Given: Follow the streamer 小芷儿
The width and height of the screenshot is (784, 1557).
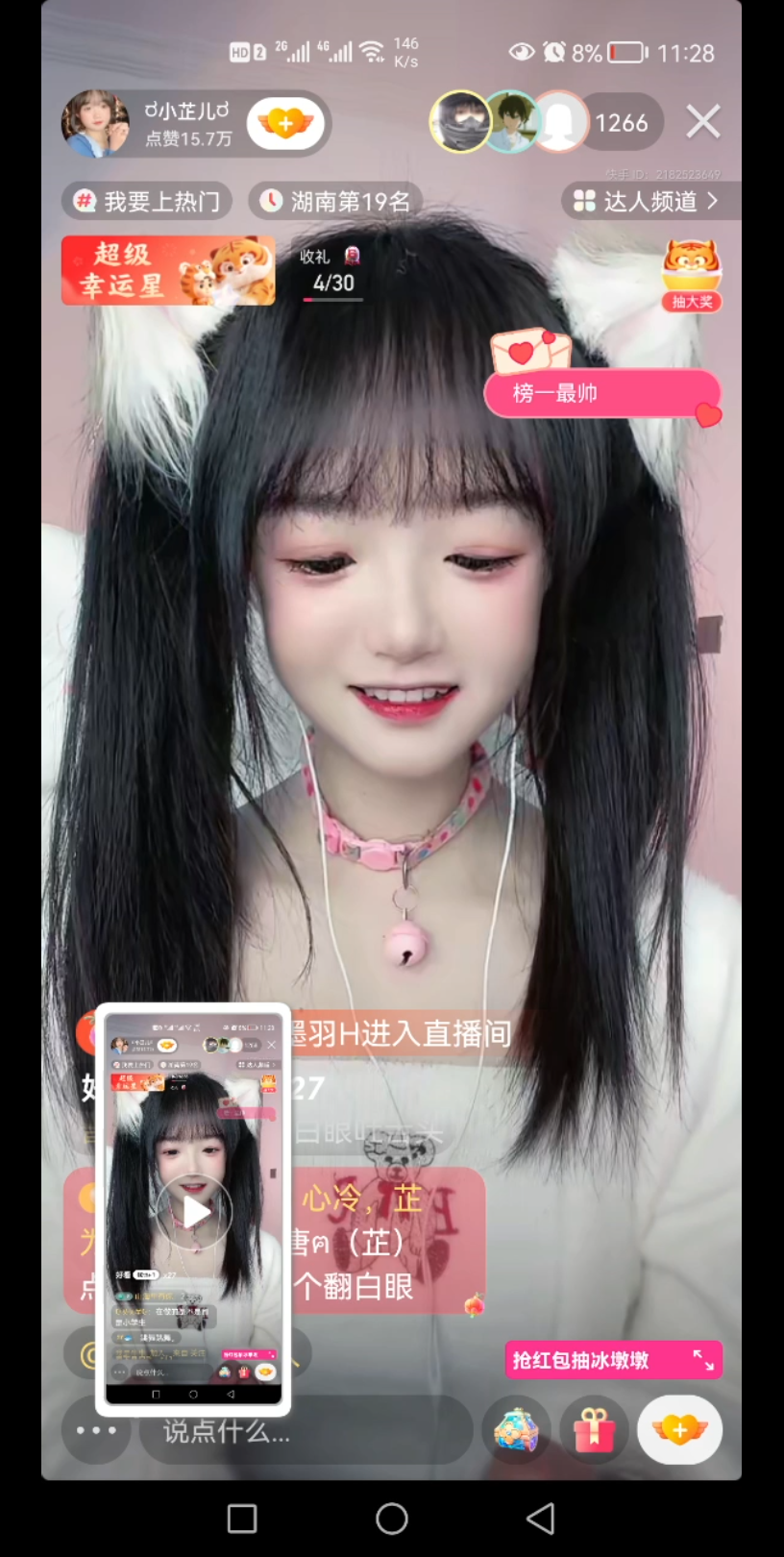Looking at the screenshot, I should [x=285, y=123].
